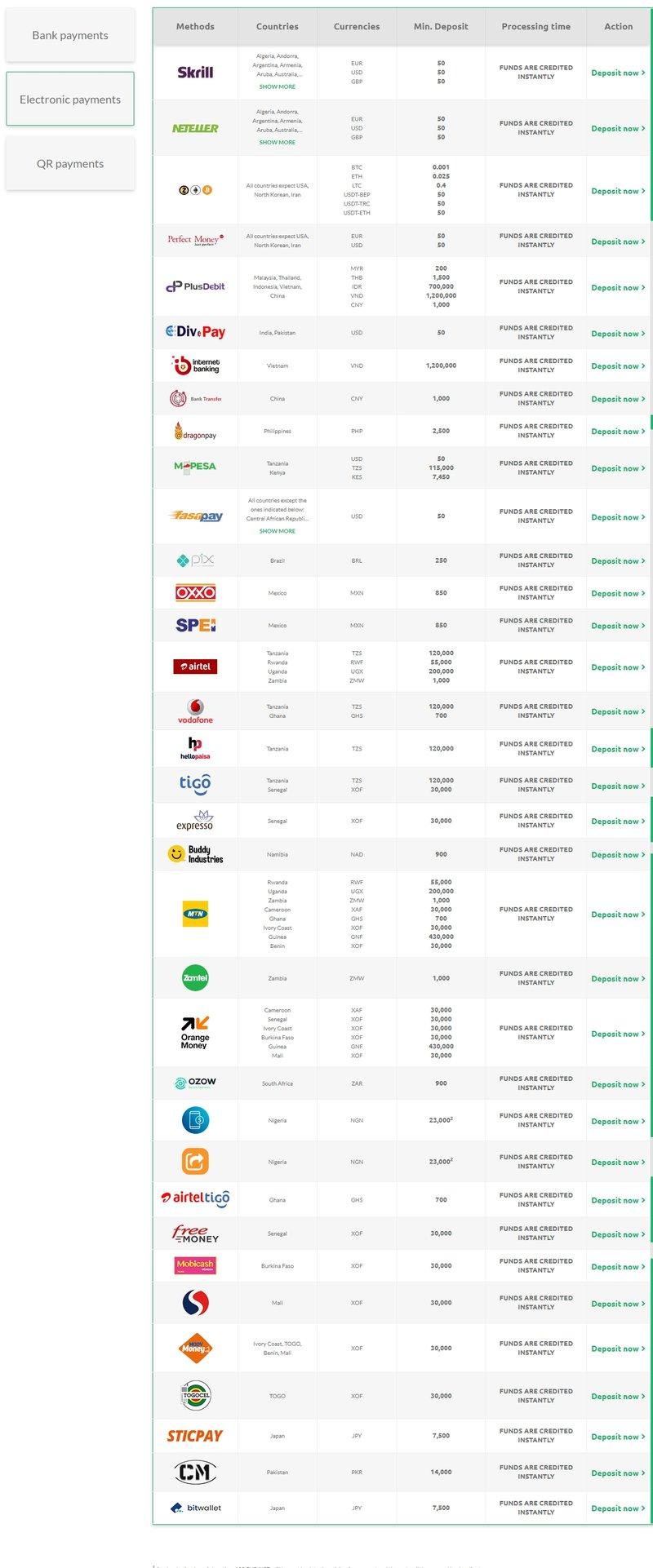Expand Show More countries for Skrill
Screen dimensions: 653x1568
click(278, 86)
